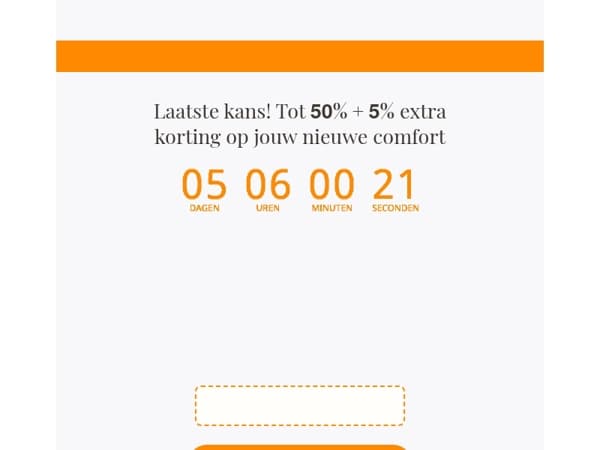
Task: Tap the dashed-border coupon box
Action: coord(300,406)
